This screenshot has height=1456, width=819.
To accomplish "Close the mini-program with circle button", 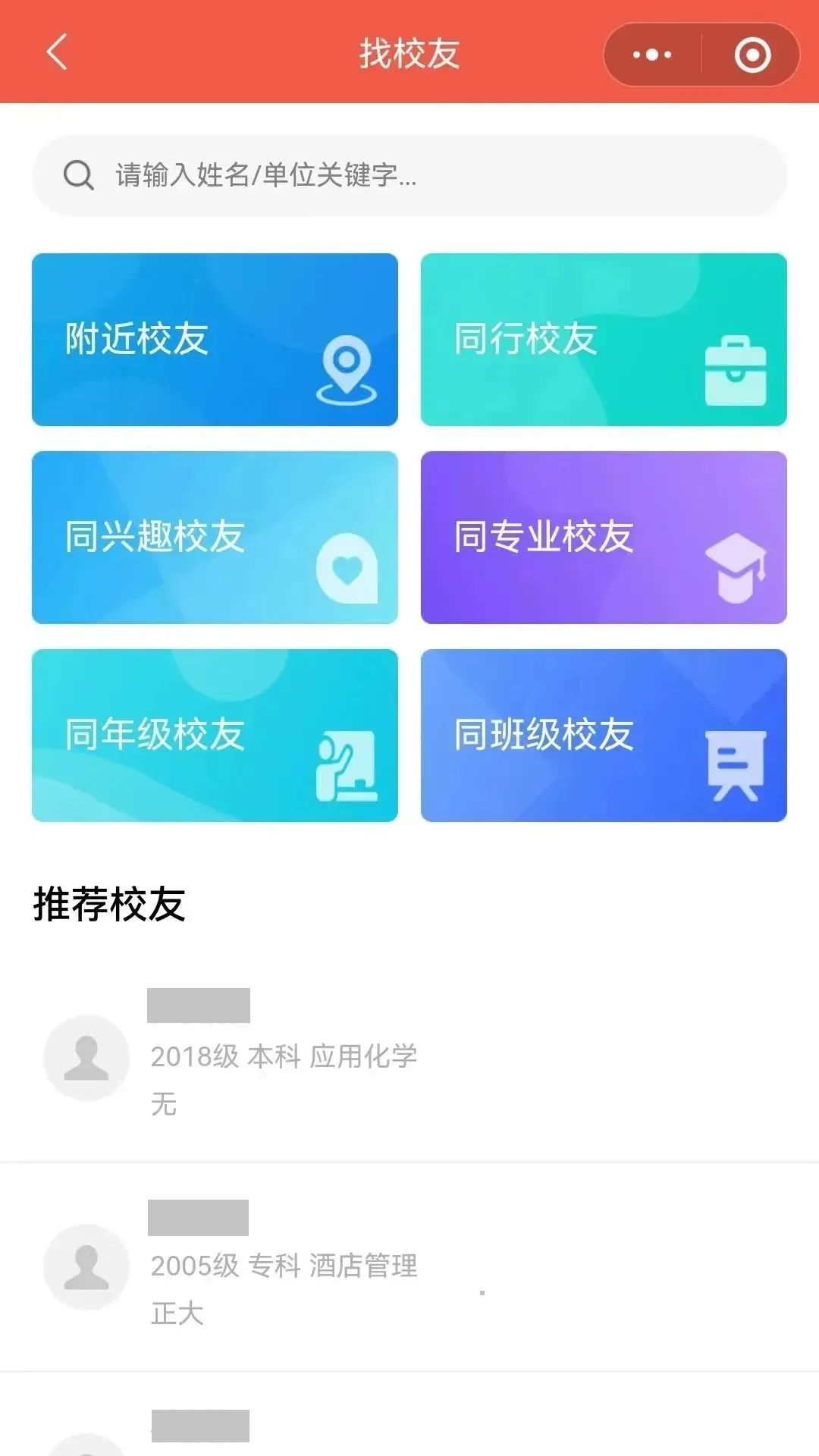I will 752,55.
